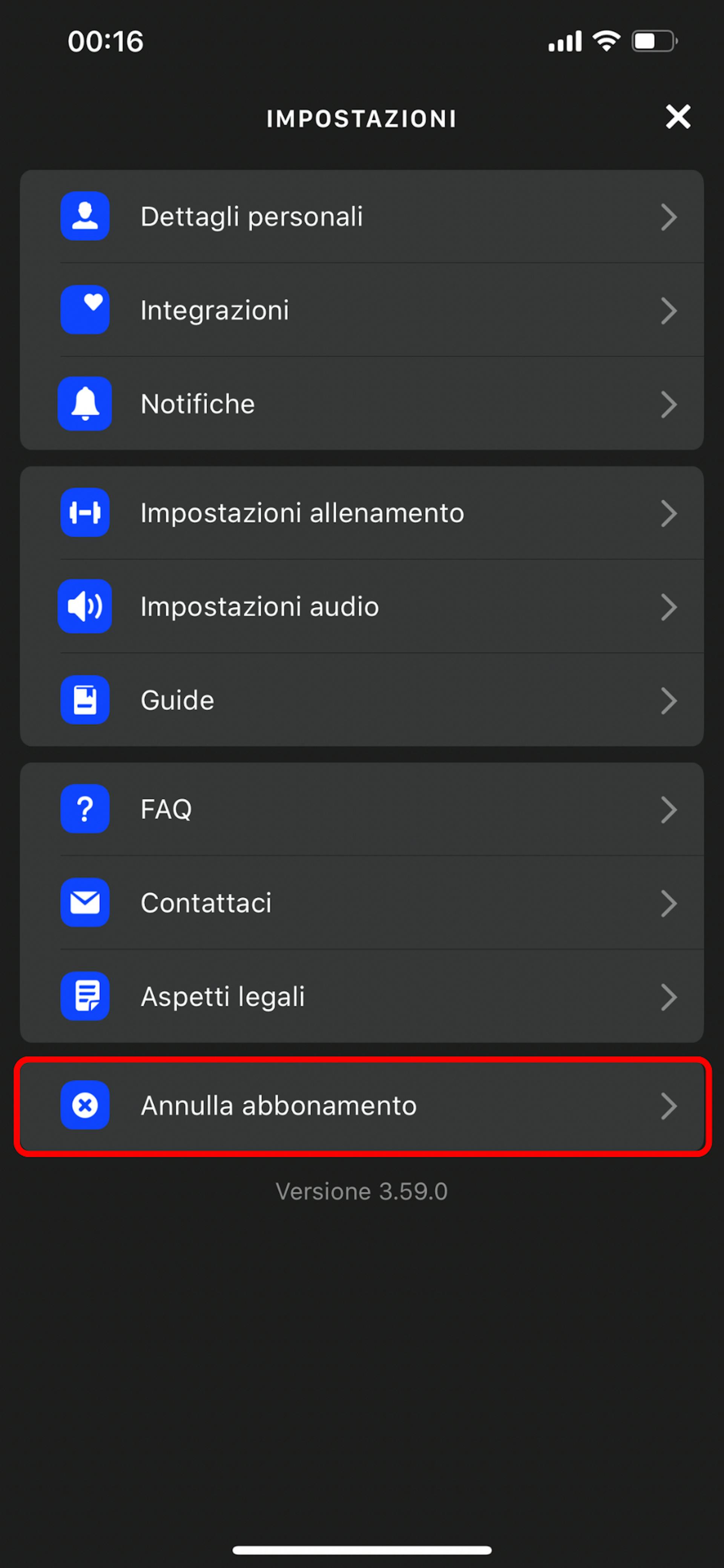Screen dimensions: 724x1568
Task: Open Notifiche settings
Action: tap(361, 404)
